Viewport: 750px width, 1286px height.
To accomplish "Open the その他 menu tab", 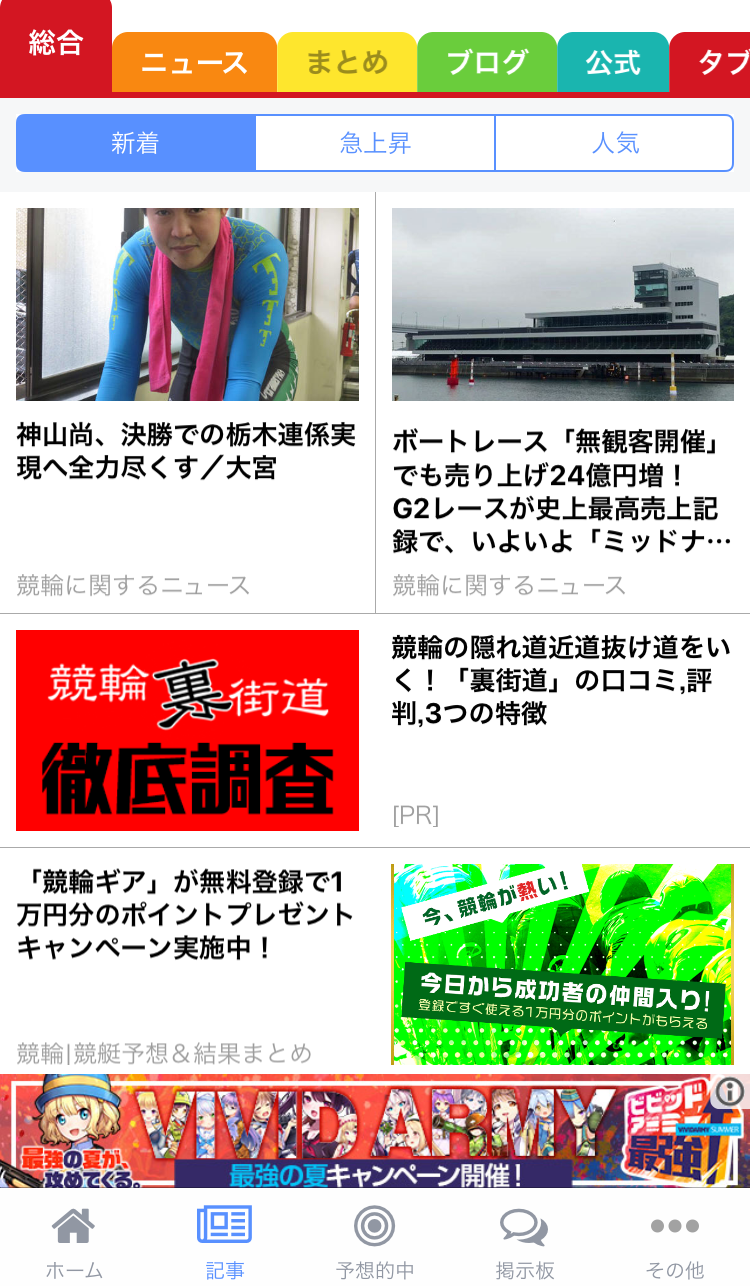I will point(674,1240).
